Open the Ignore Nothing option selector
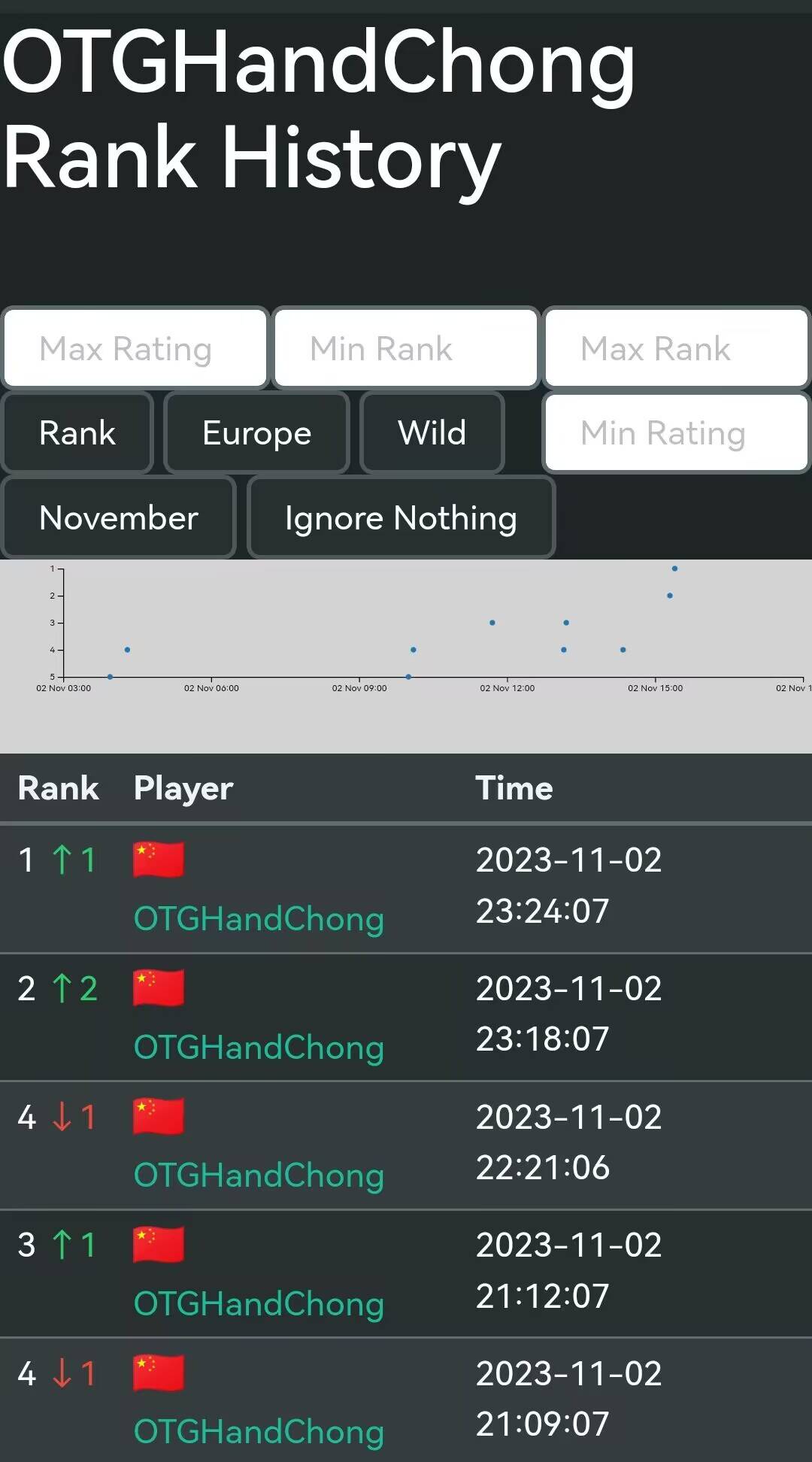The width and height of the screenshot is (812, 1462). click(x=401, y=518)
